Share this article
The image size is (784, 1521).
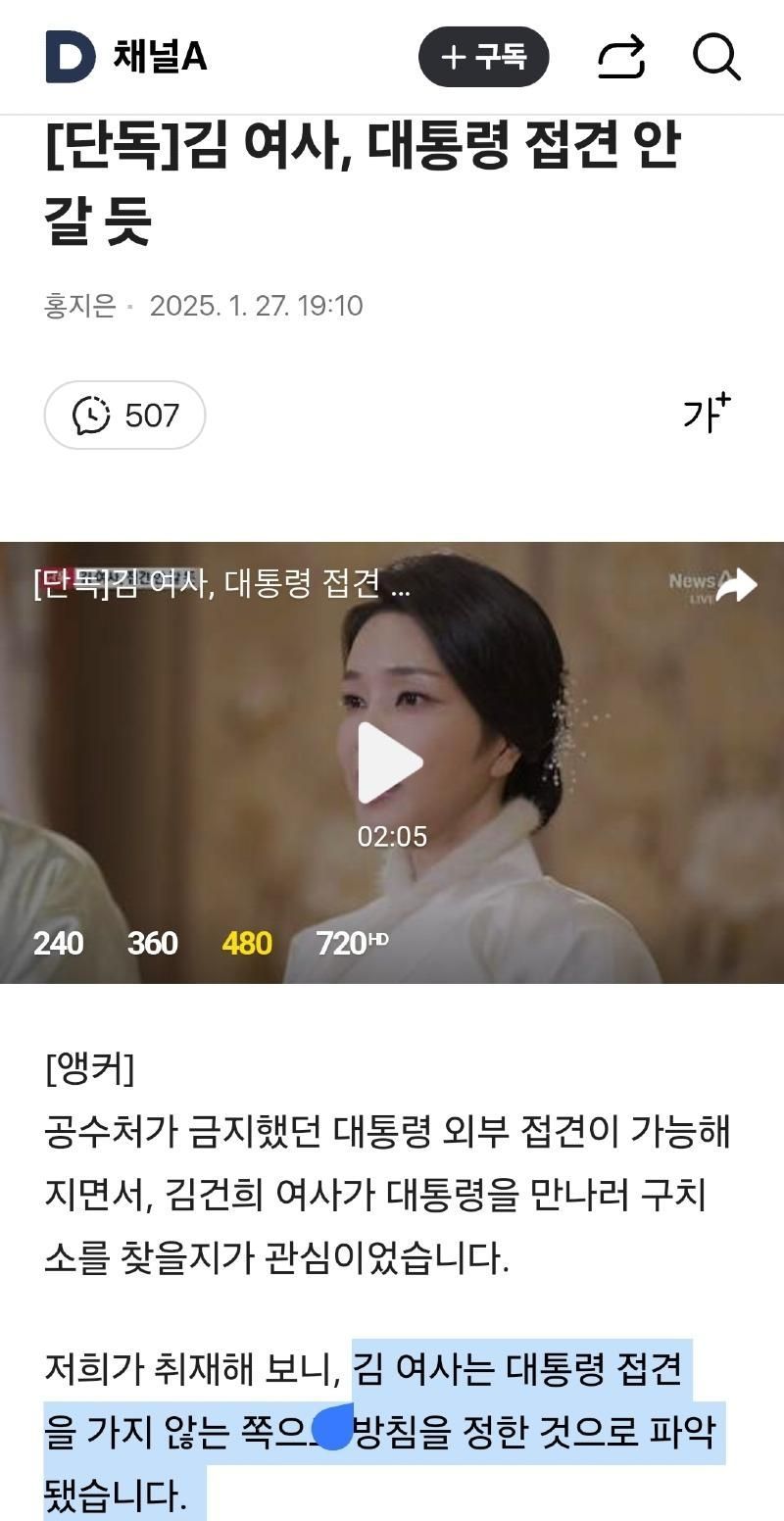(621, 57)
